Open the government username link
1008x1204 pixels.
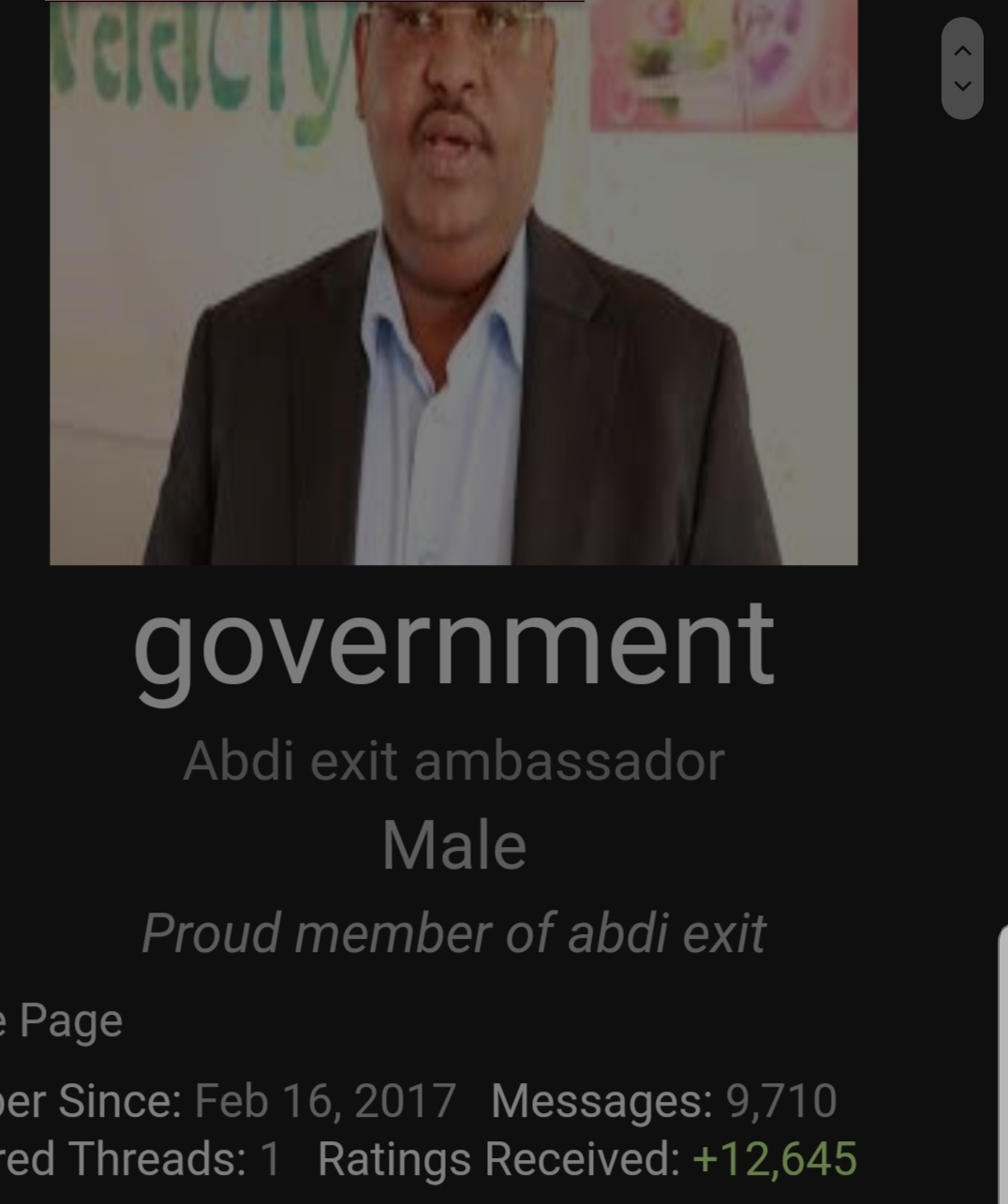453,645
